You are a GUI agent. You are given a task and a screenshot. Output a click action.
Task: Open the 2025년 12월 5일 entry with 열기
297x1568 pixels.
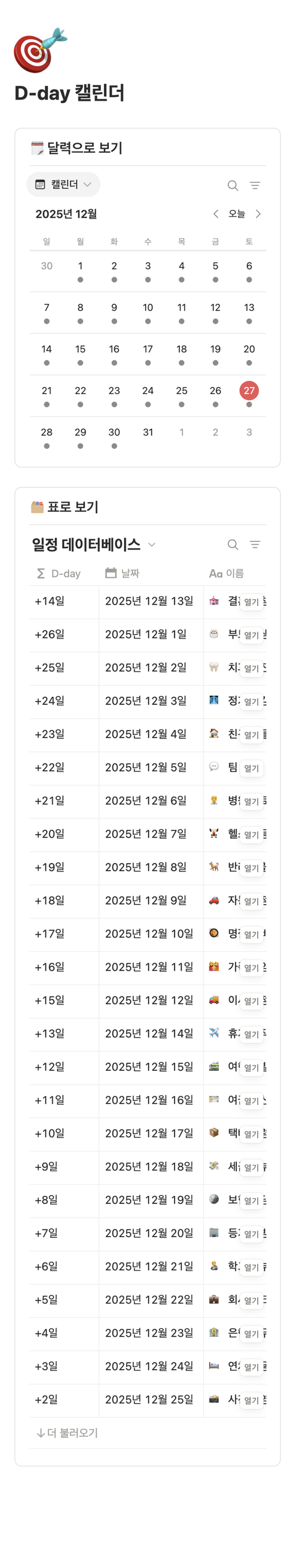(251, 768)
